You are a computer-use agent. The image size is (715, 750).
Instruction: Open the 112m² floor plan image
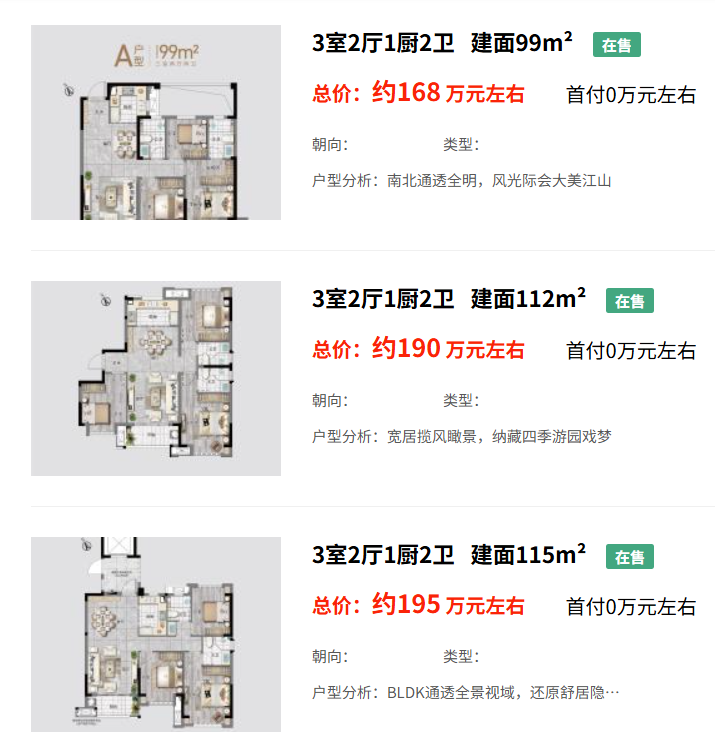tap(156, 378)
